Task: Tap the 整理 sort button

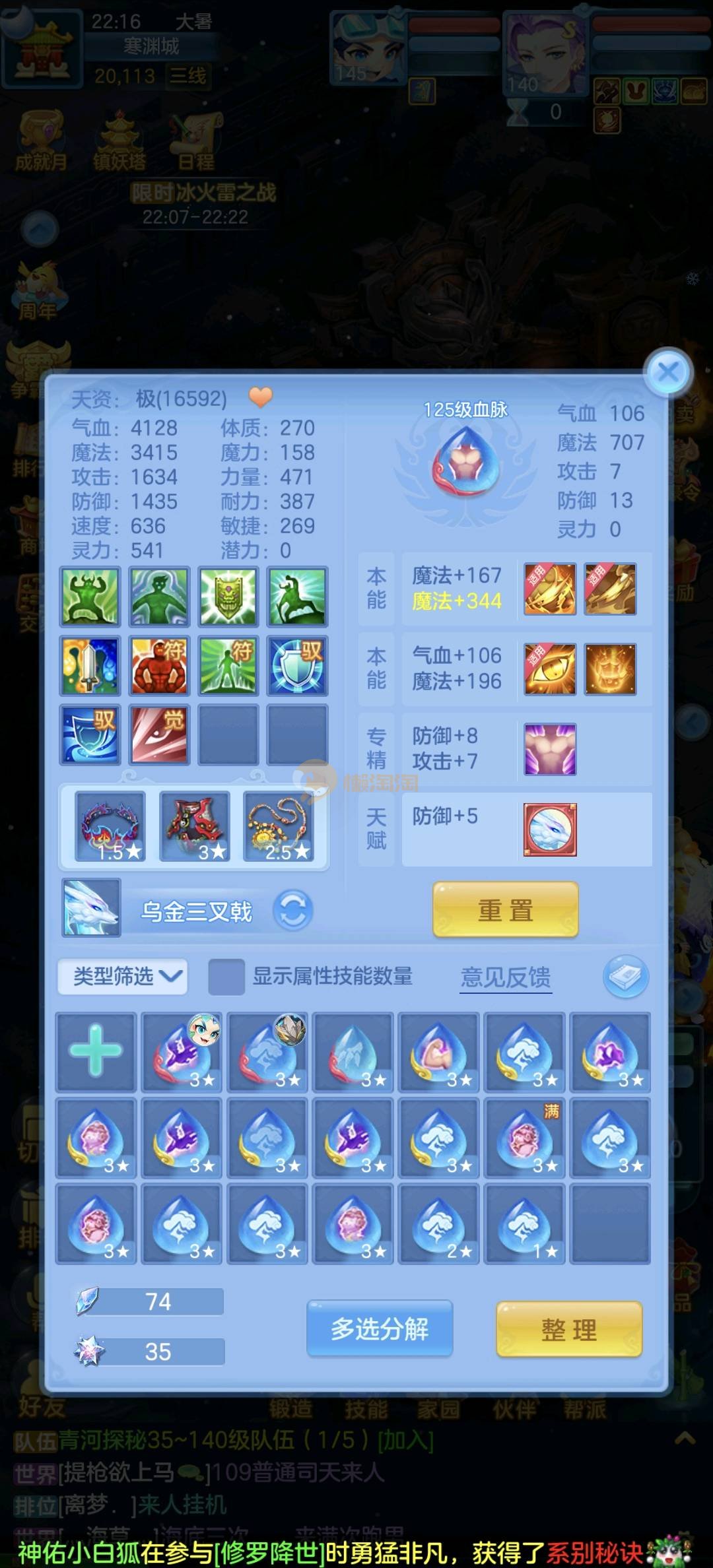Action: (x=568, y=1329)
